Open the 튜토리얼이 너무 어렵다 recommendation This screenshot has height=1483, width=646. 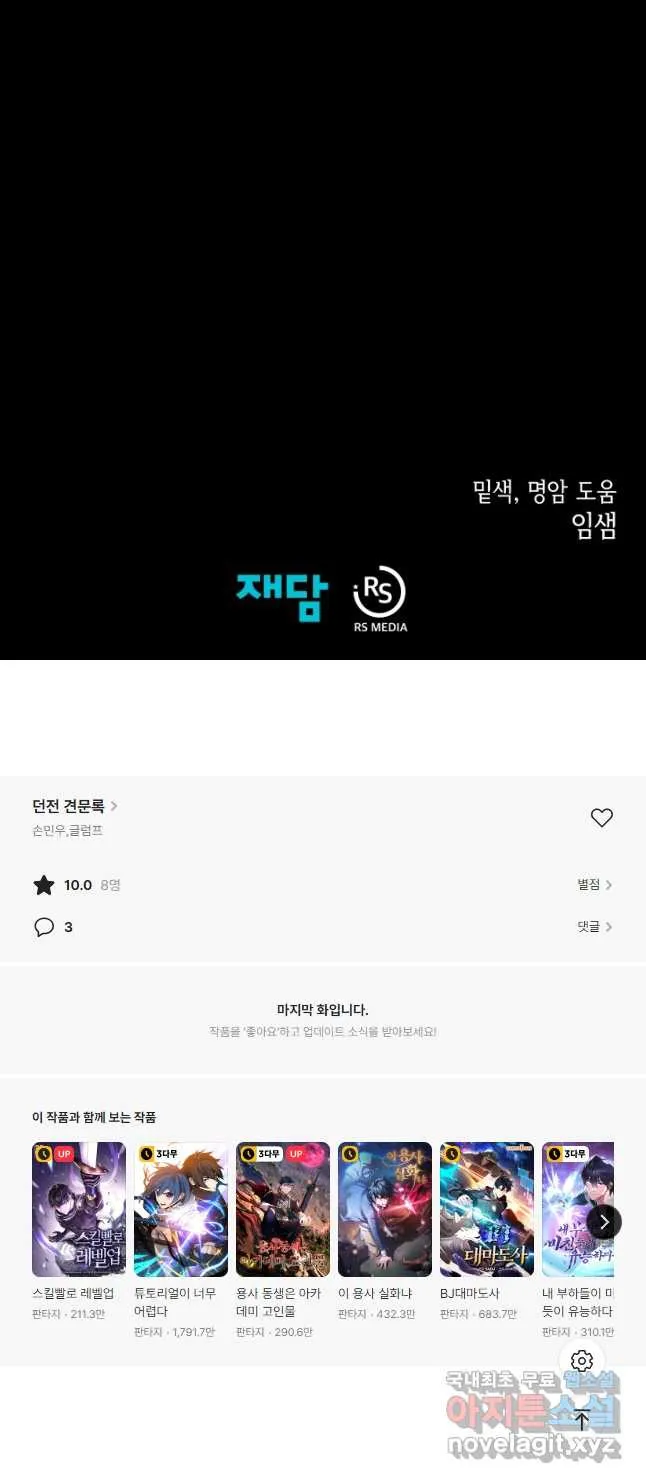tap(181, 1240)
